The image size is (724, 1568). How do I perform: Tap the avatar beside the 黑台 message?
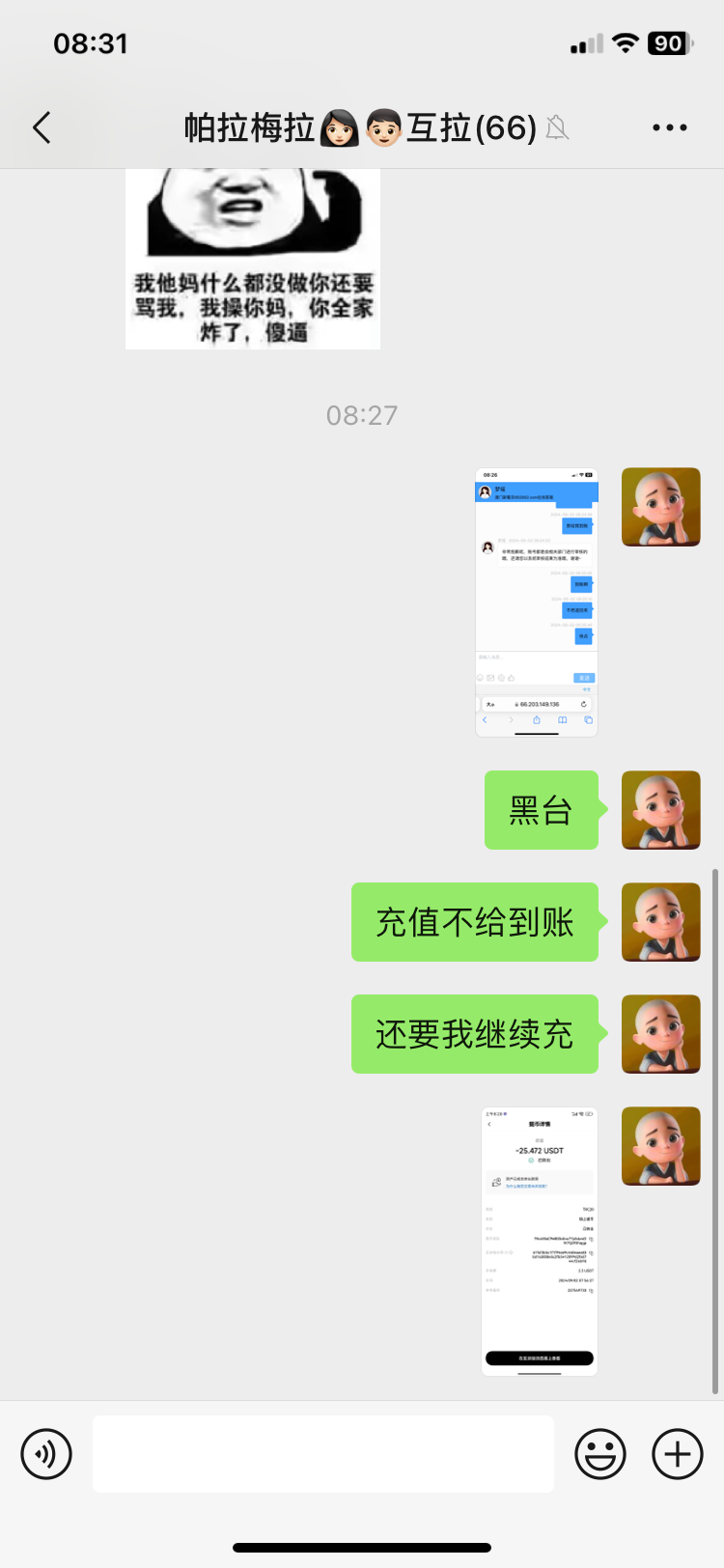(661, 810)
